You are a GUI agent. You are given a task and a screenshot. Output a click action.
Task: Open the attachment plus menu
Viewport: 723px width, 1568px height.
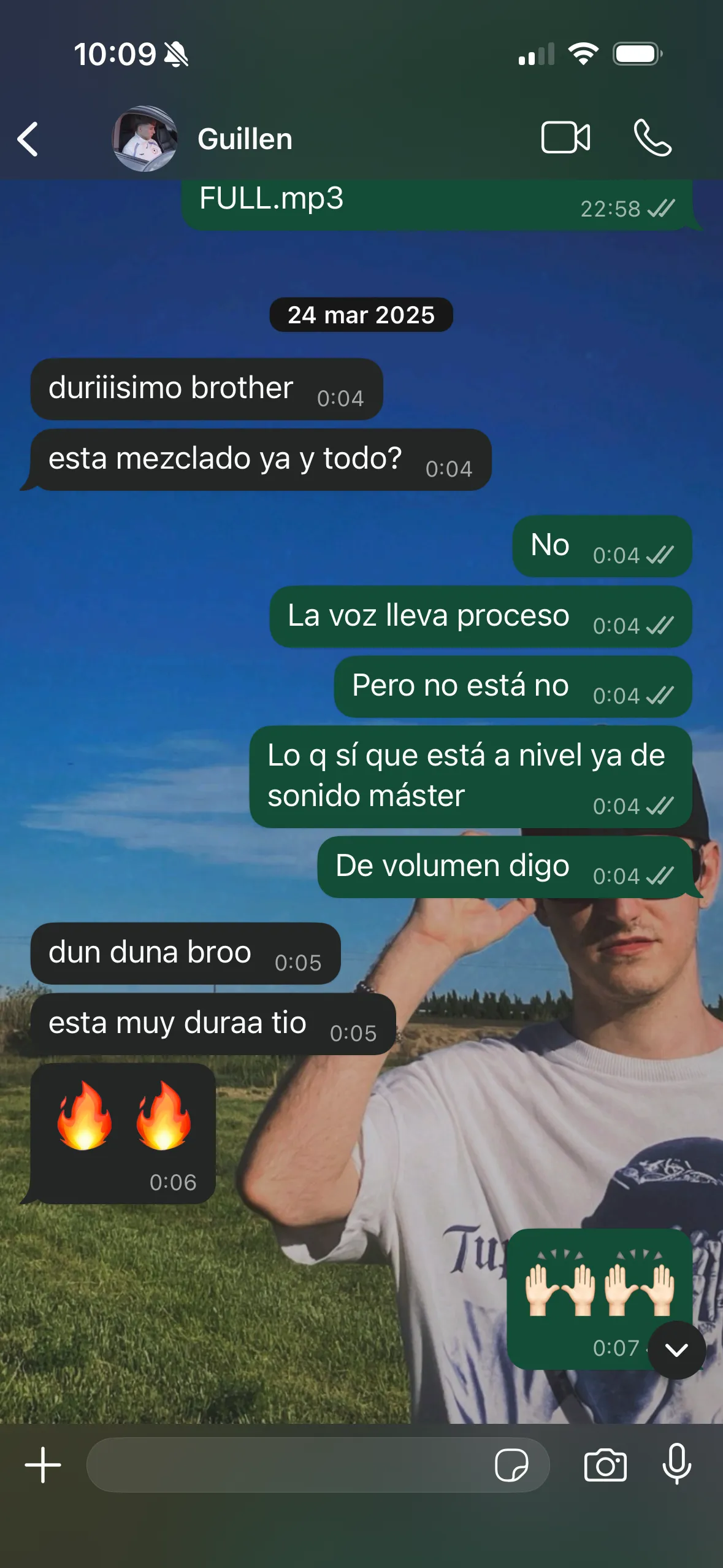click(x=43, y=1465)
